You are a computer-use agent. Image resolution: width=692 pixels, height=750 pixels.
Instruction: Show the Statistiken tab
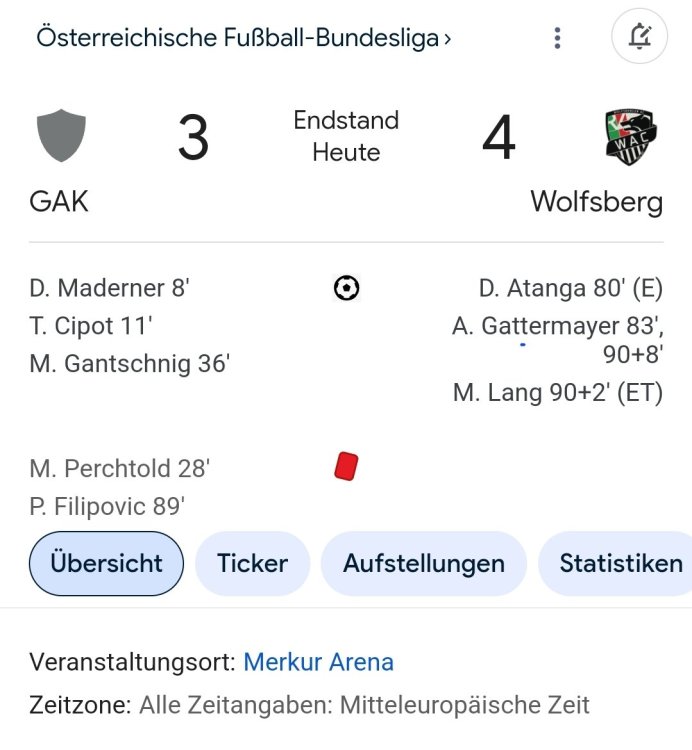click(620, 563)
